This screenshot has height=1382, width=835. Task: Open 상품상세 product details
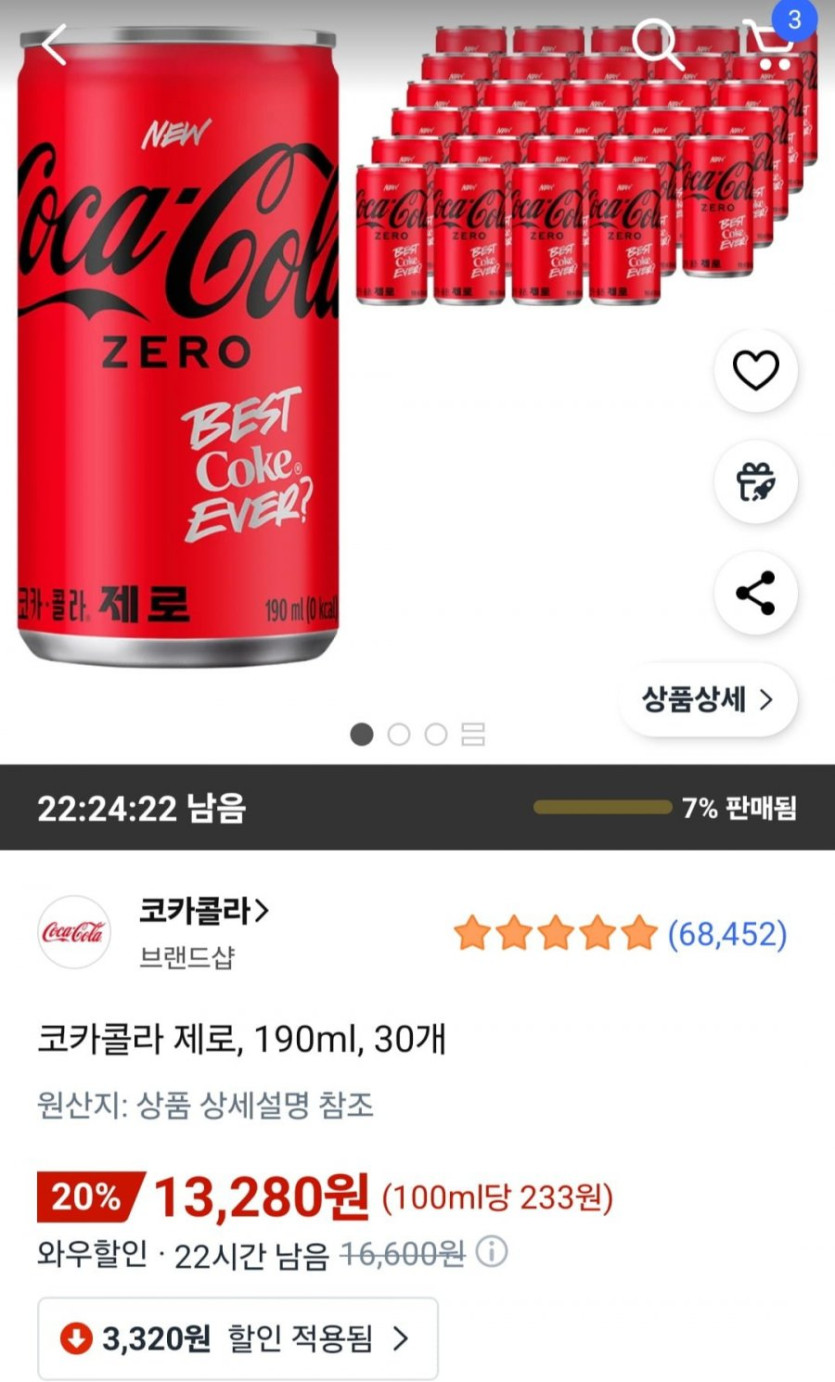[x=708, y=700]
